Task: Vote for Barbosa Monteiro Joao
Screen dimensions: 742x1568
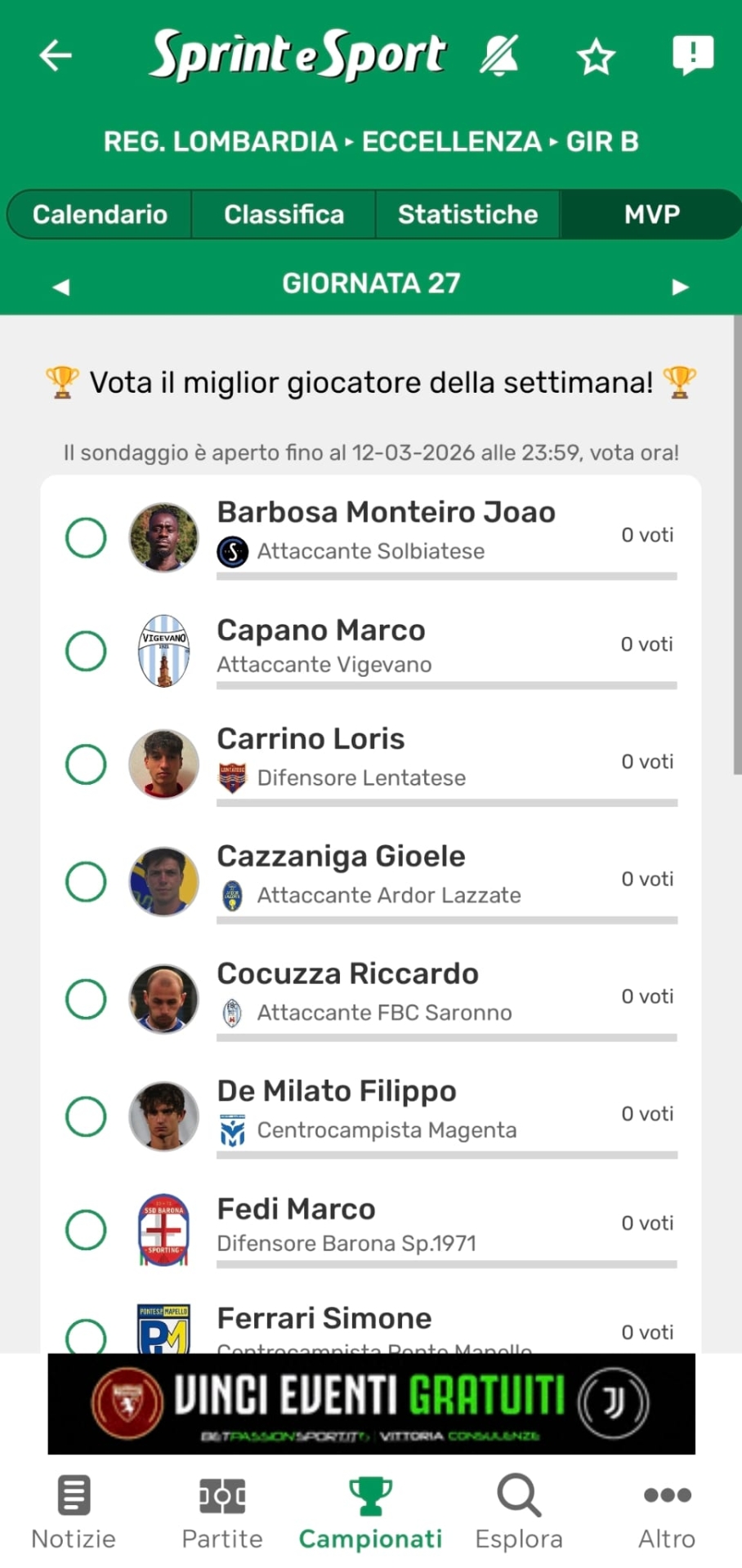Action: point(86,537)
